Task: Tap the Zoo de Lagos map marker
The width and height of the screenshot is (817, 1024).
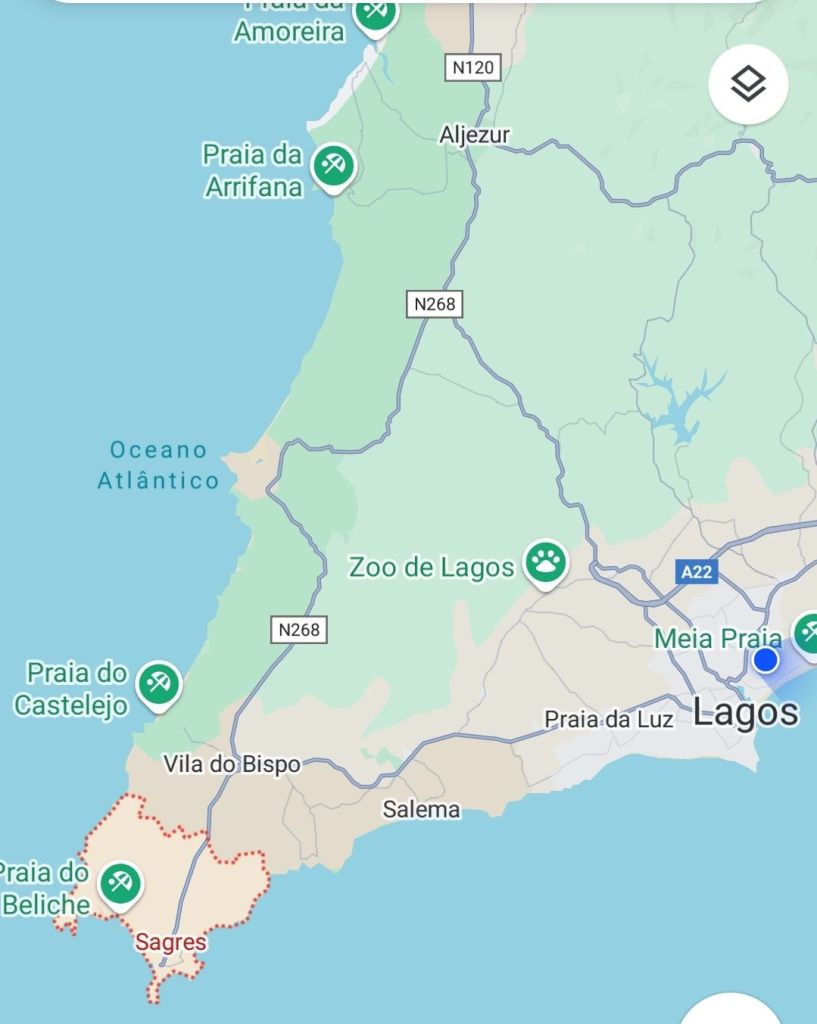Action: pos(545,563)
